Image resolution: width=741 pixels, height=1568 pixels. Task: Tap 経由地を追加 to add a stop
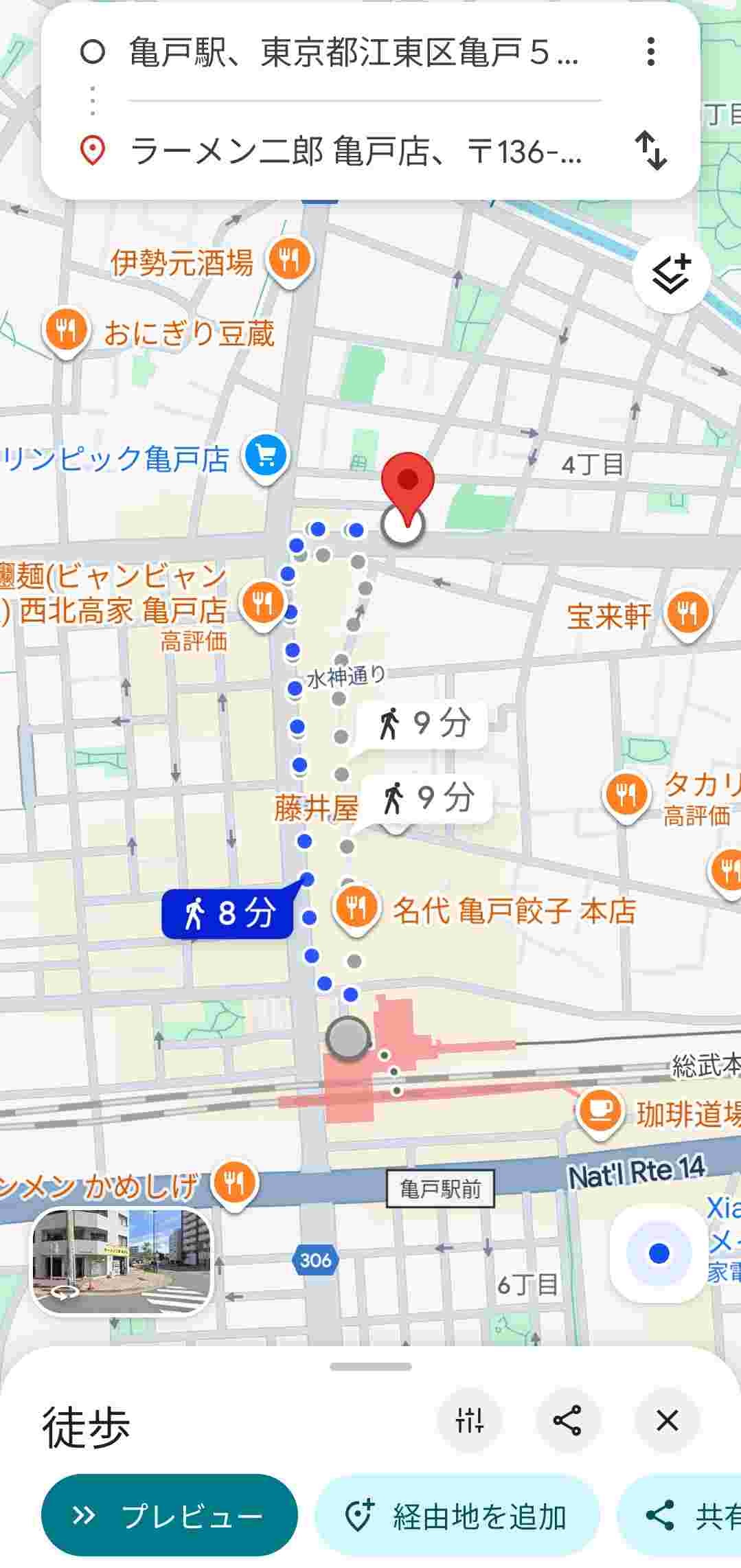(x=457, y=1515)
